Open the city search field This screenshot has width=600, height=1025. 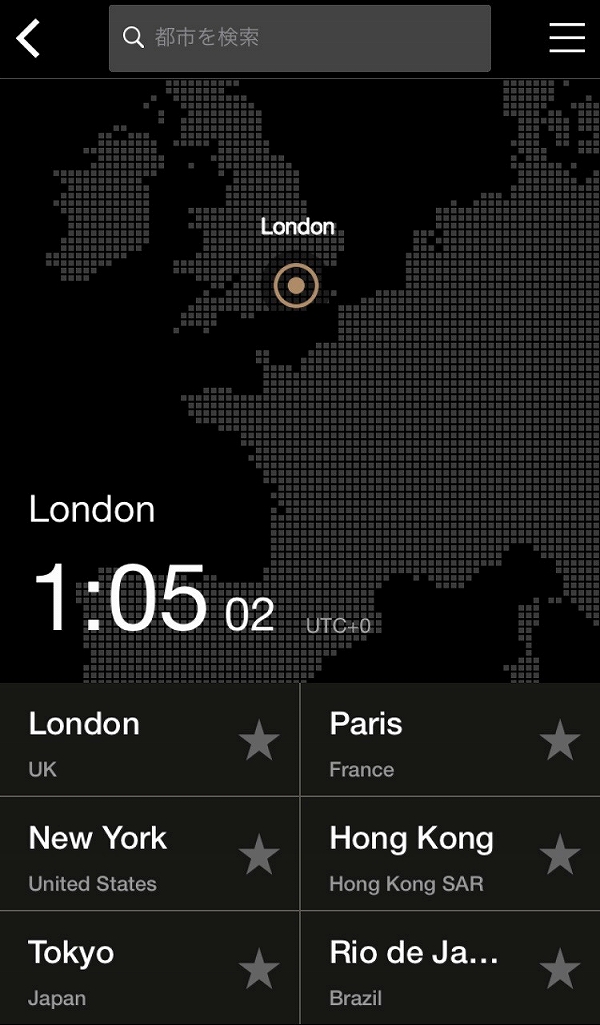coord(300,38)
